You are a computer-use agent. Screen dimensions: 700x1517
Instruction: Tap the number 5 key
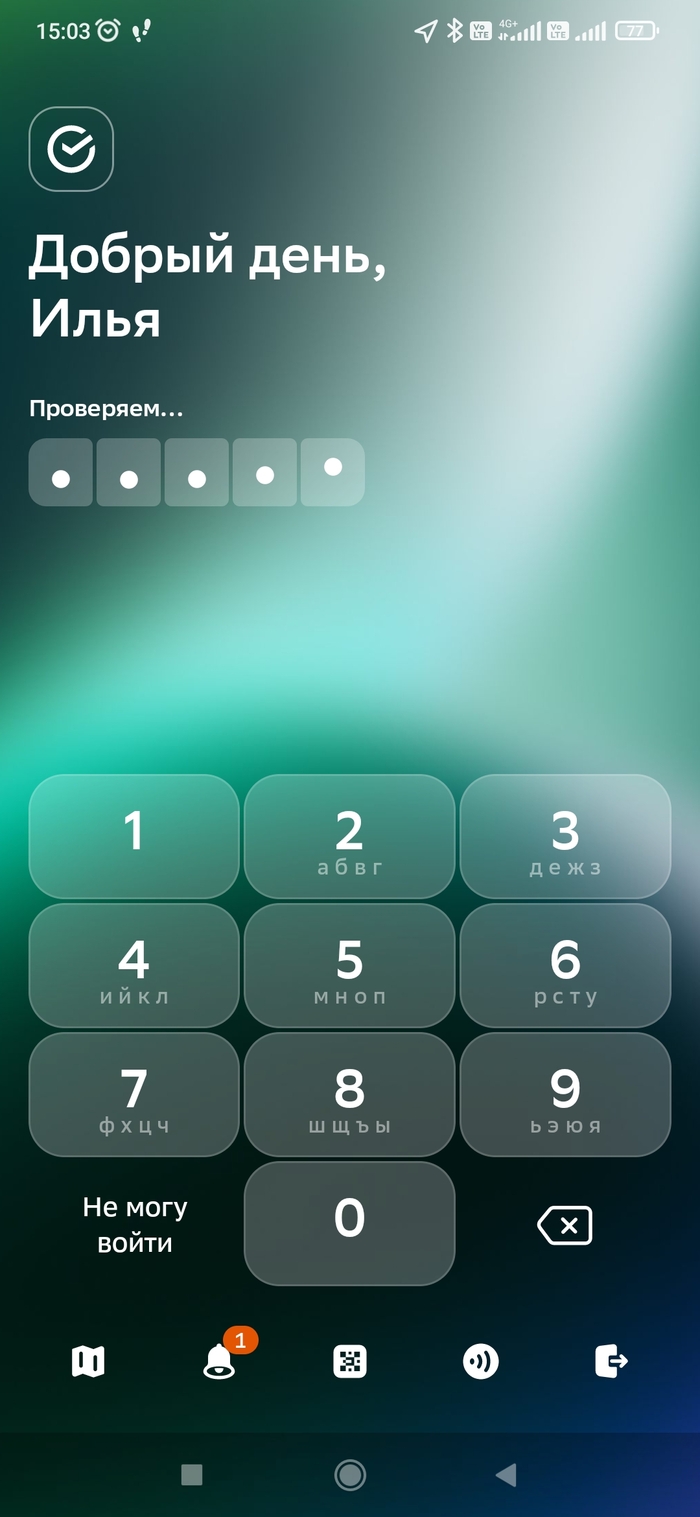(x=349, y=965)
